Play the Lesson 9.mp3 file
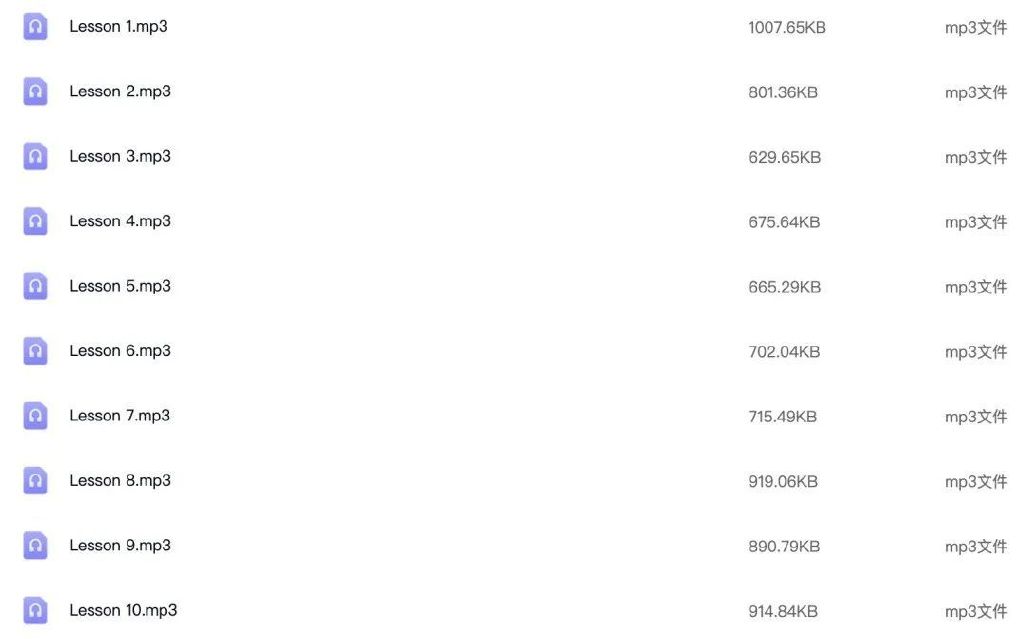Screen dimensions: 1024x639 119,545
